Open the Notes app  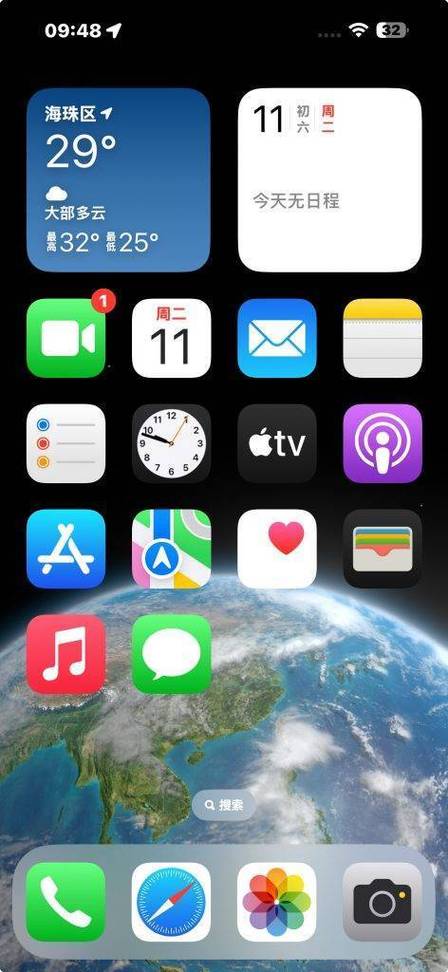pos(382,338)
